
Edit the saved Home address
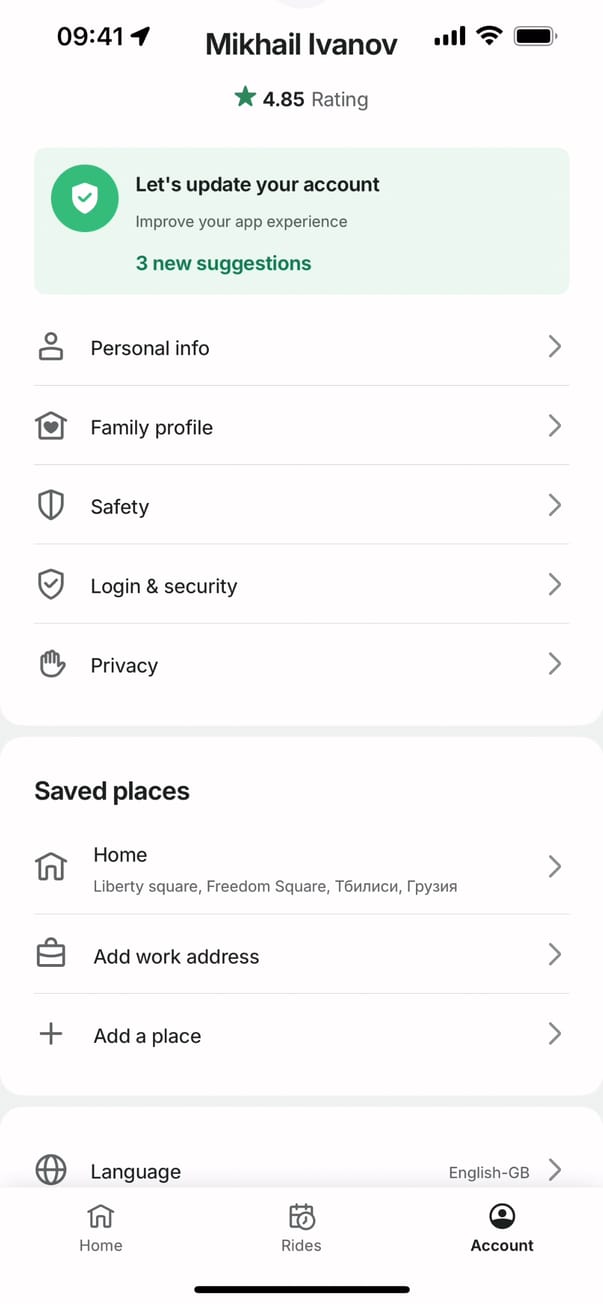click(x=300, y=868)
